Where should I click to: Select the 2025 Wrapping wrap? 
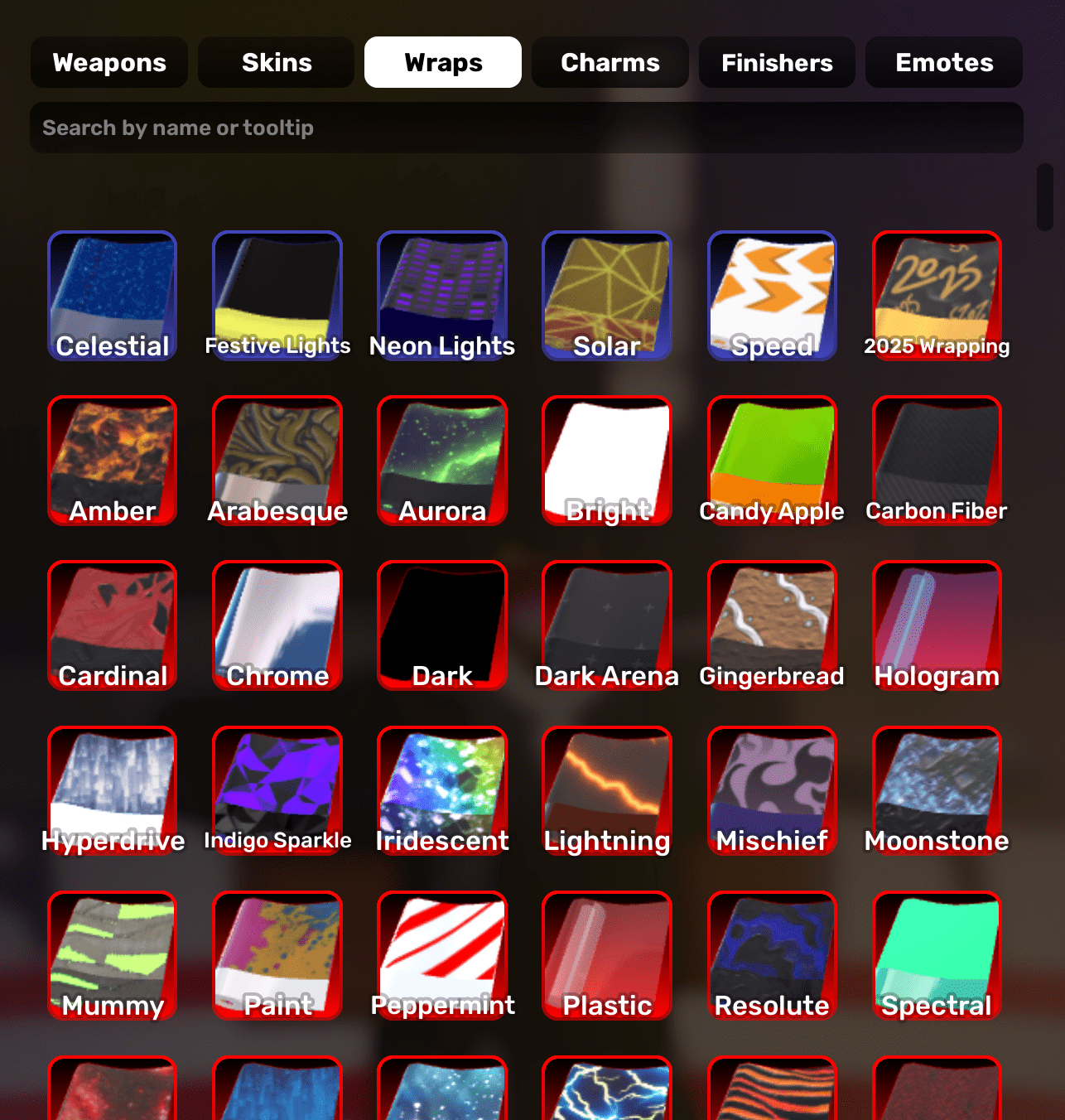tap(937, 295)
